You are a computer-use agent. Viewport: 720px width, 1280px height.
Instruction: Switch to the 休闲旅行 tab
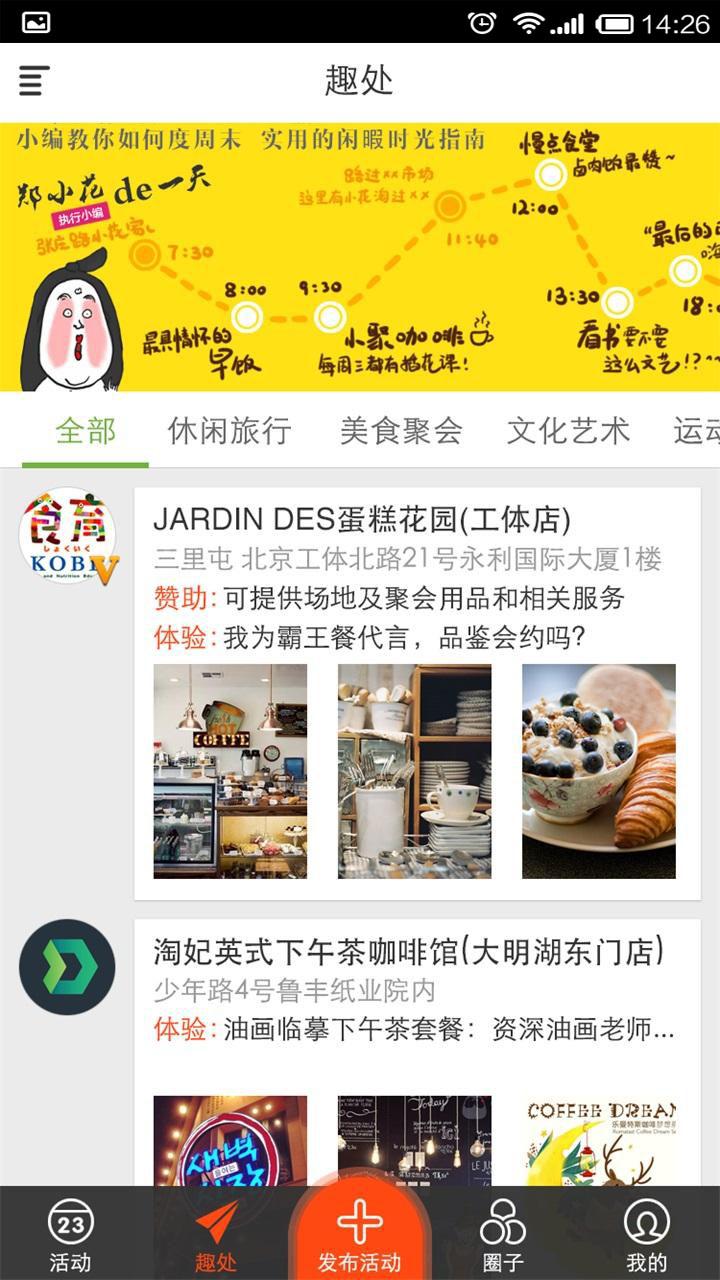229,431
